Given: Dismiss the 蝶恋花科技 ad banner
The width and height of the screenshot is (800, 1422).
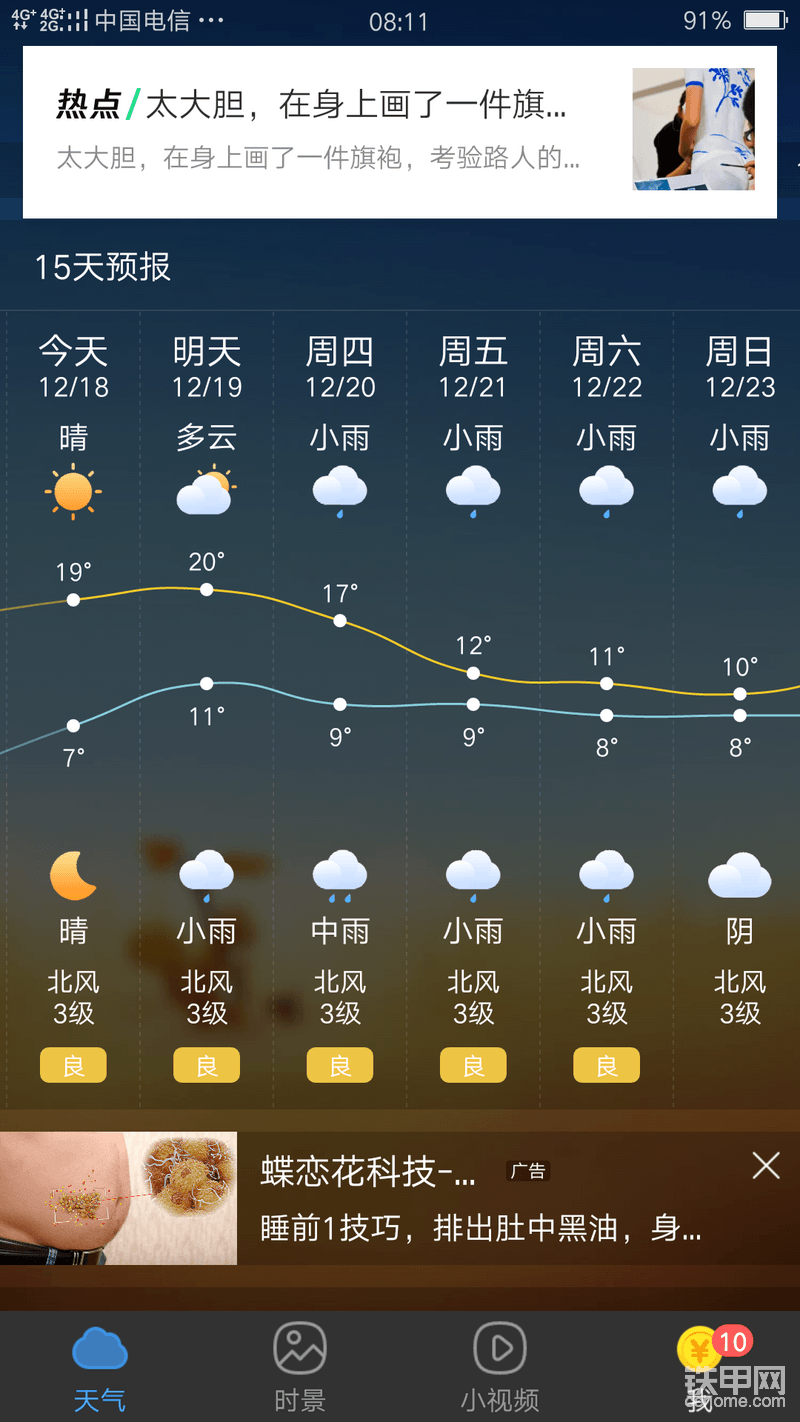Looking at the screenshot, I should (766, 1165).
